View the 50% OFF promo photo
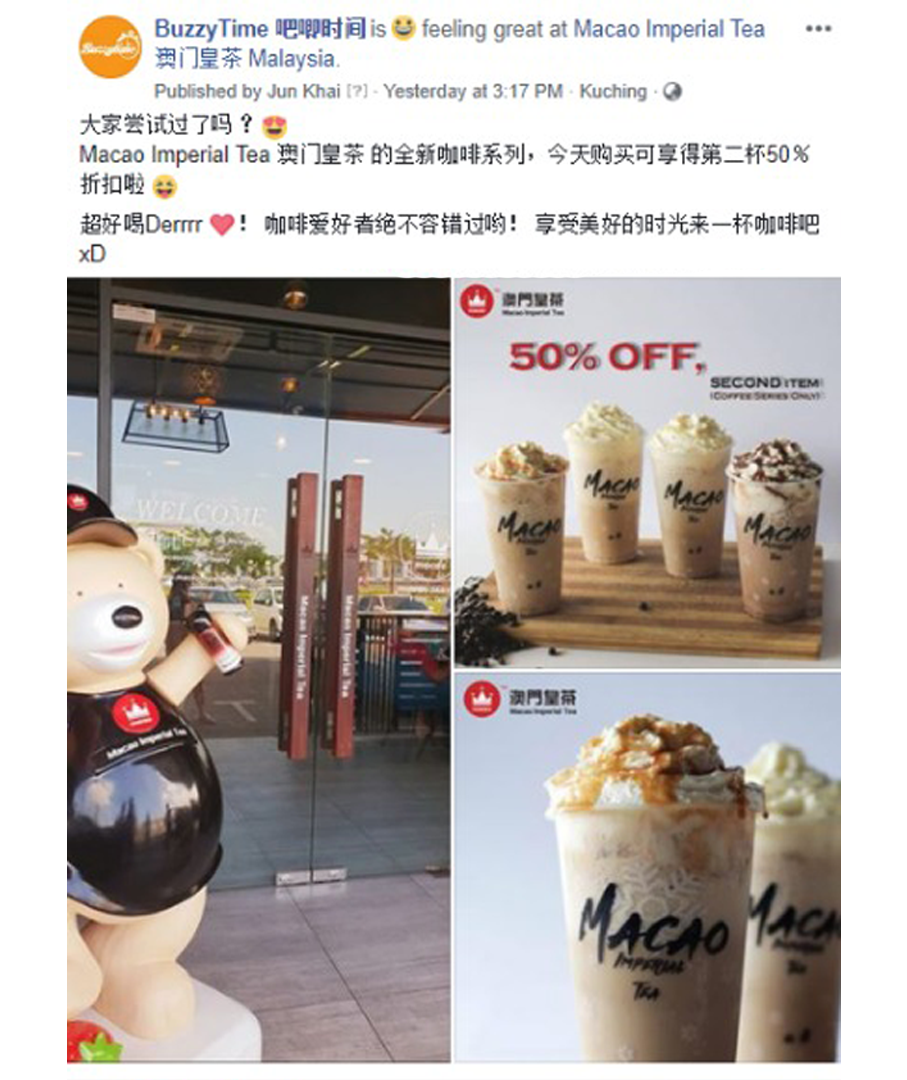Screen dimensions: 907x1080 (647, 470)
